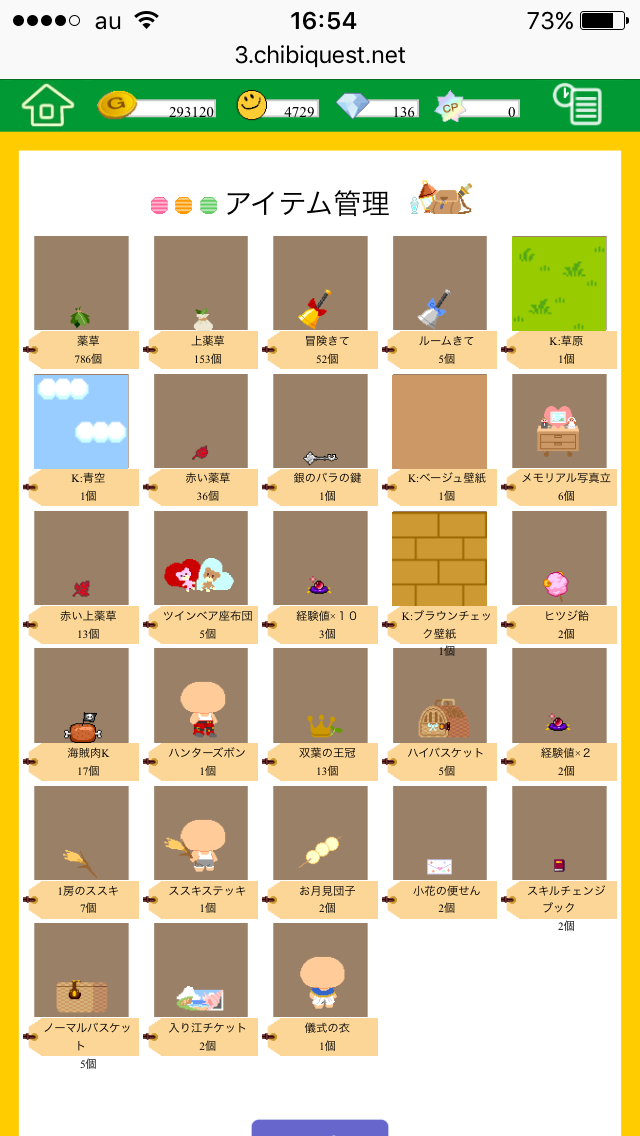Open the メモリアル写真立 item
This screenshot has width=640, height=1136.
559,421
